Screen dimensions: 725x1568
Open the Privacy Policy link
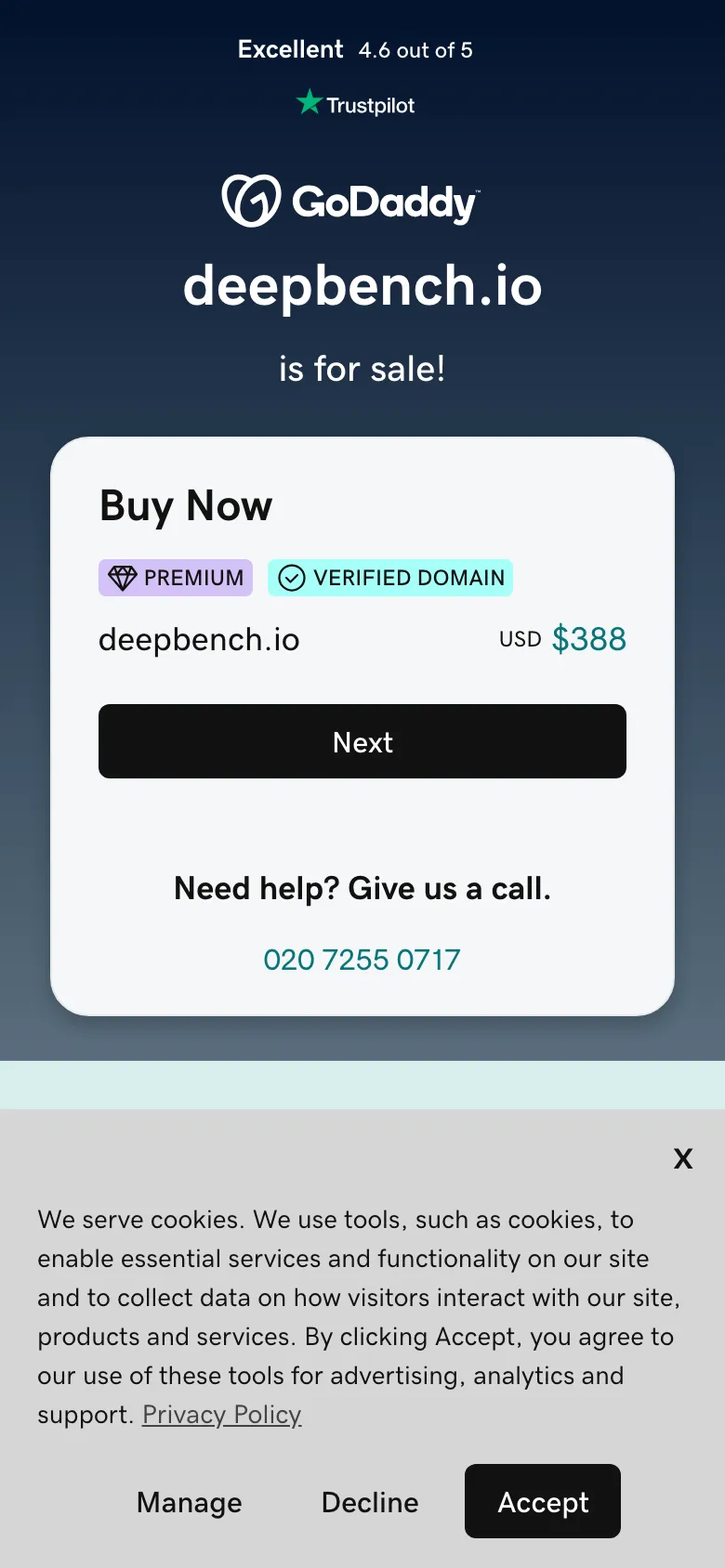click(x=221, y=1414)
